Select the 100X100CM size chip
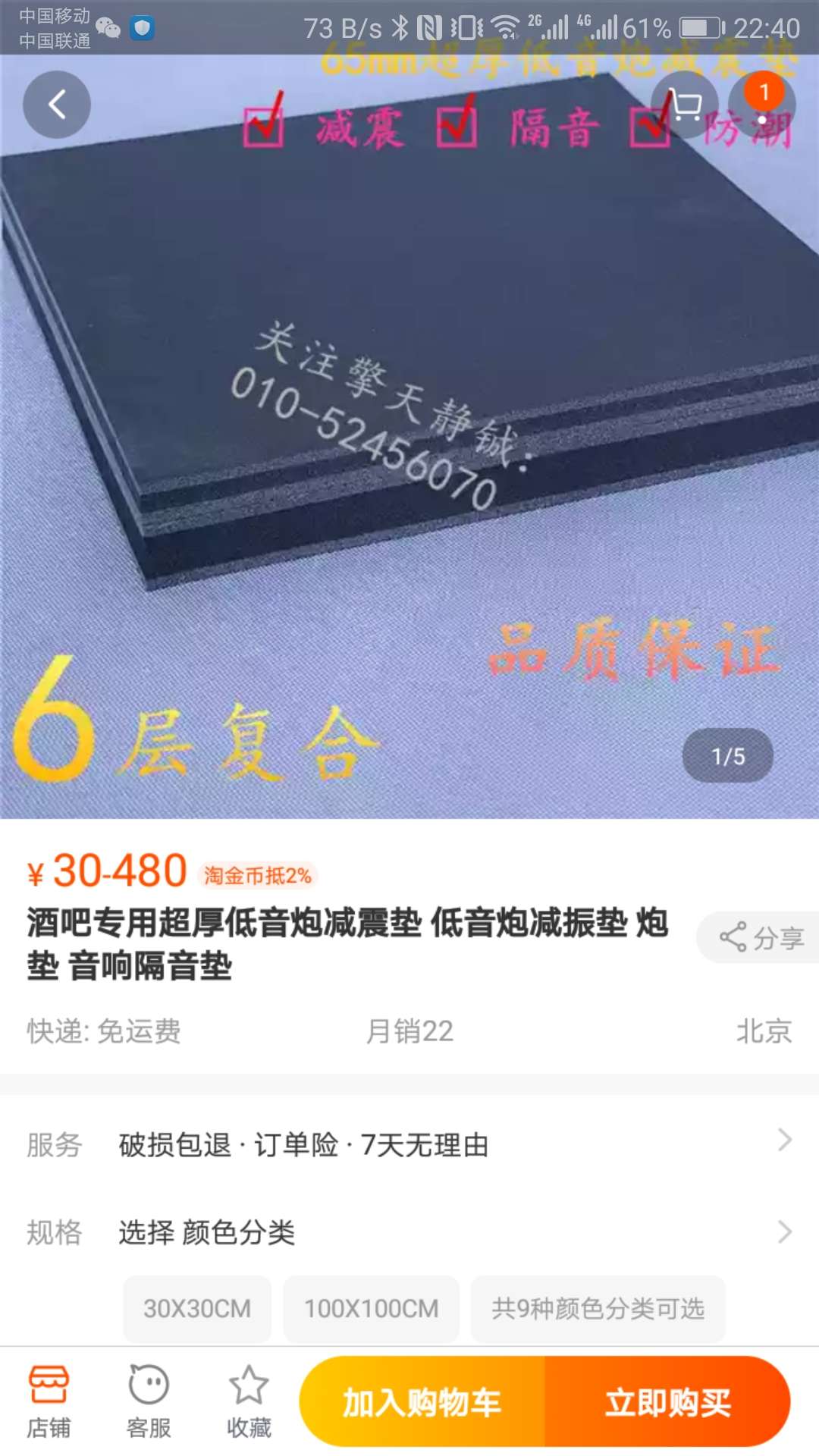This screenshot has height=1456, width=819. click(372, 1308)
